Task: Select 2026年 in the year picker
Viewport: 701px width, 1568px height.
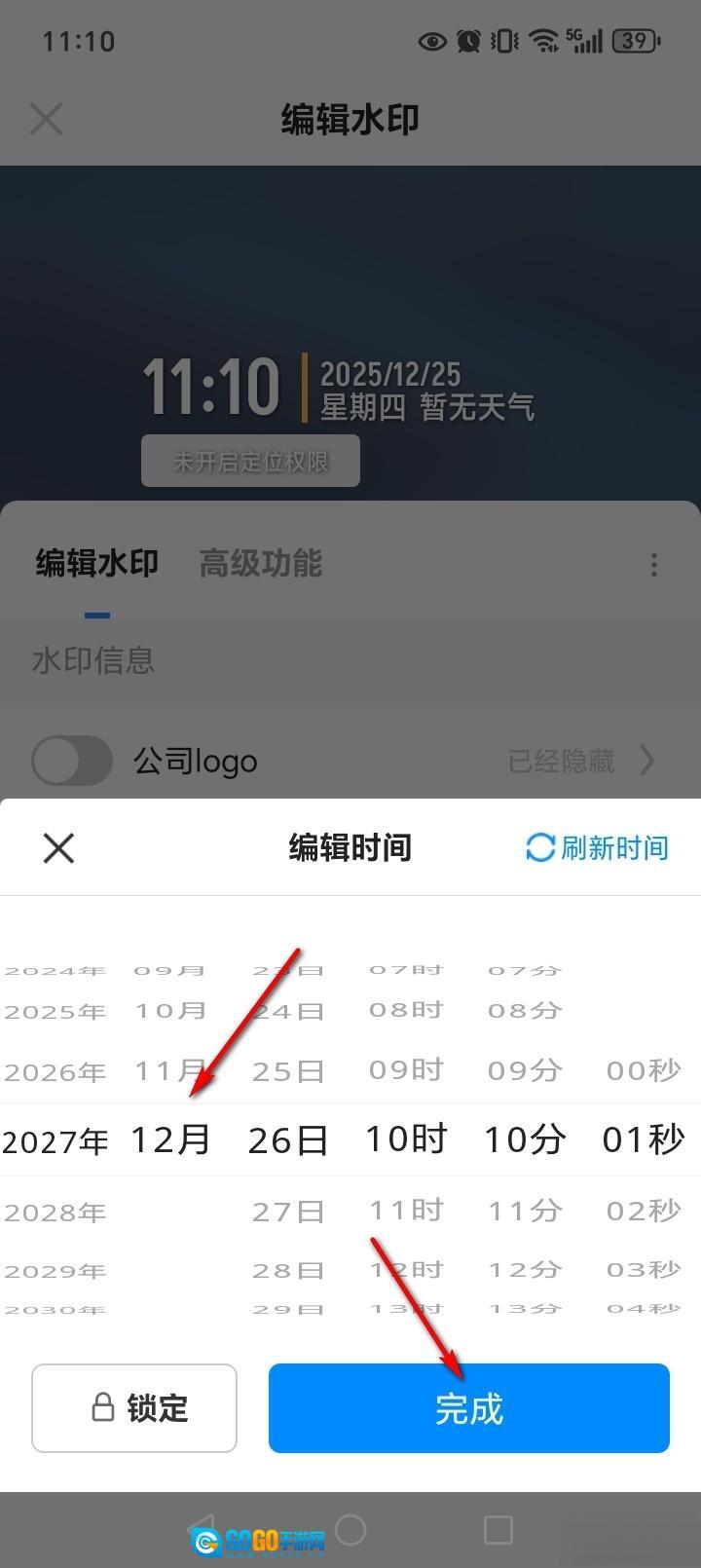Action: click(55, 1072)
